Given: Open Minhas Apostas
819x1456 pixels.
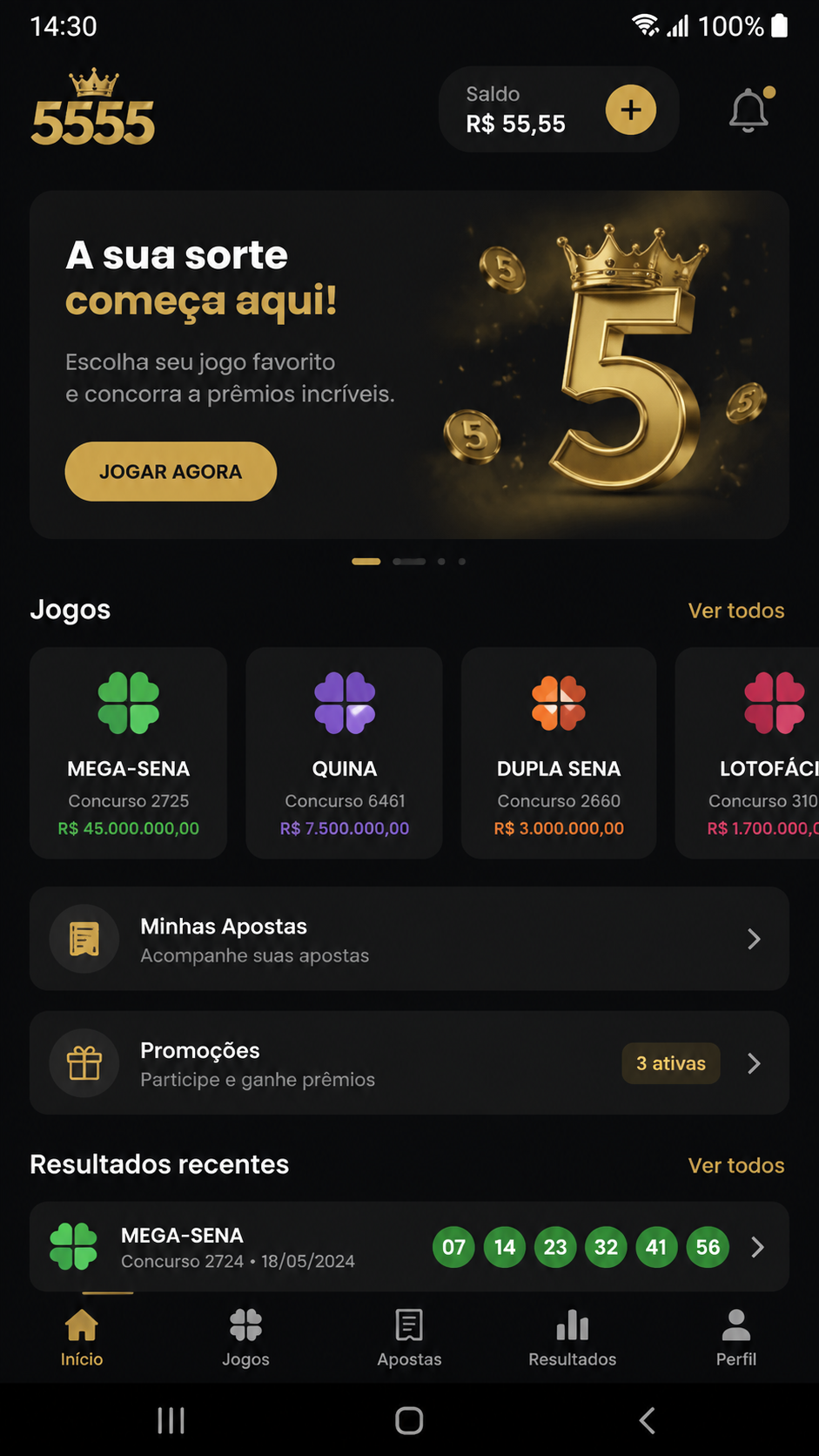Looking at the screenshot, I should [409, 939].
